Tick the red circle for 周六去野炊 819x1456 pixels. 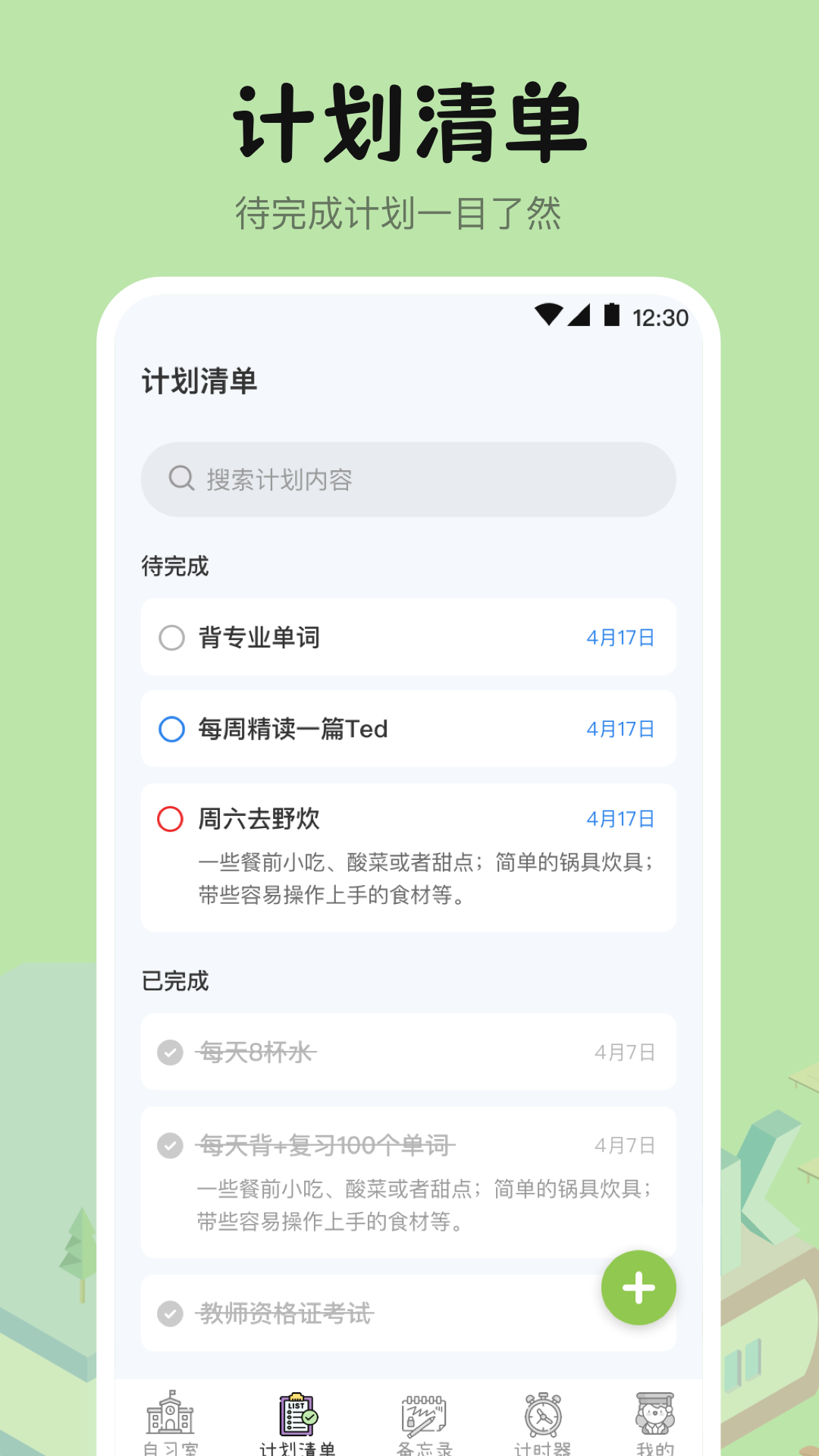pos(171,820)
